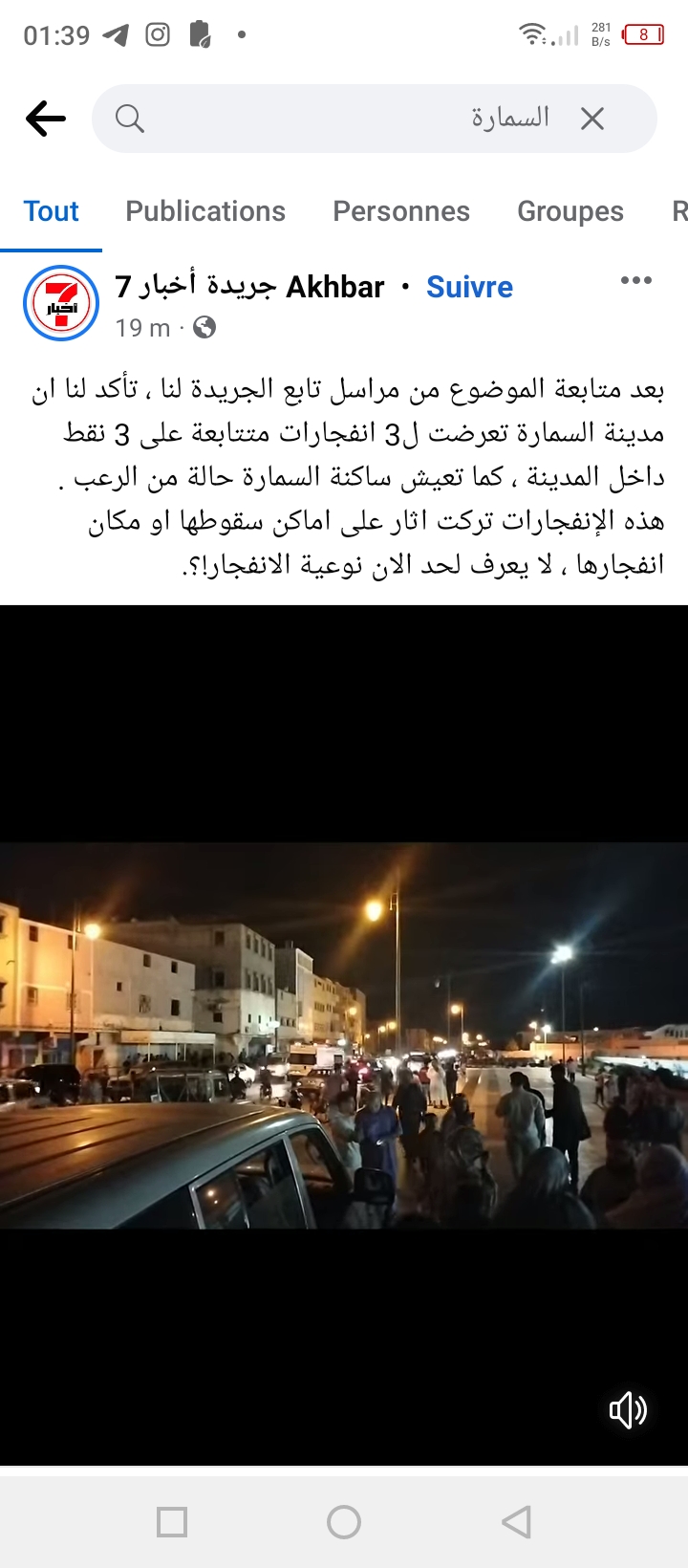Switch to the Groupes tab
This screenshot has height=1568, width=688.
point(570,211)
